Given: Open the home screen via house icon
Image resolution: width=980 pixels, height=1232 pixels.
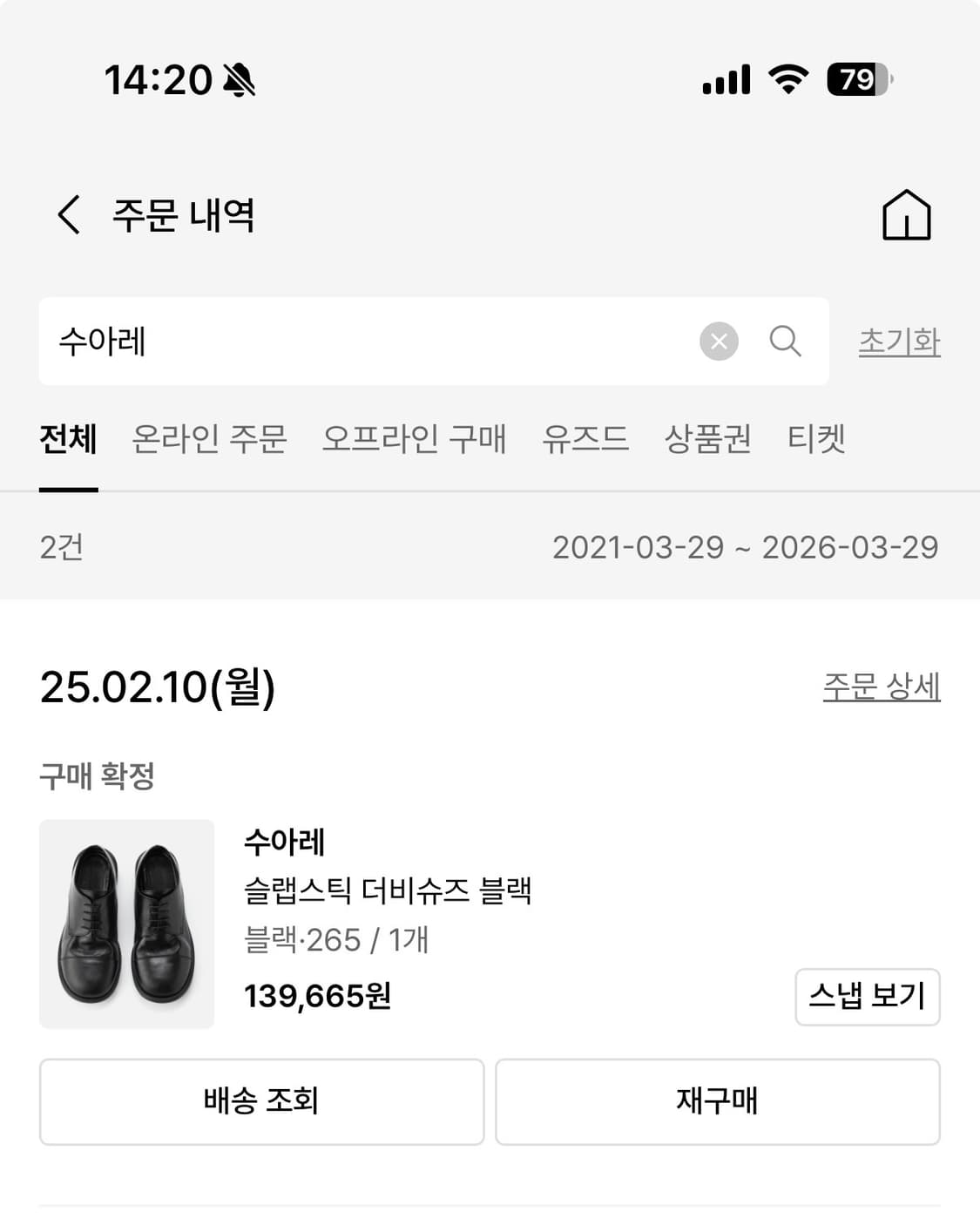Looking at the screenshot, I should pyautogui.click(x=908, y=216).
